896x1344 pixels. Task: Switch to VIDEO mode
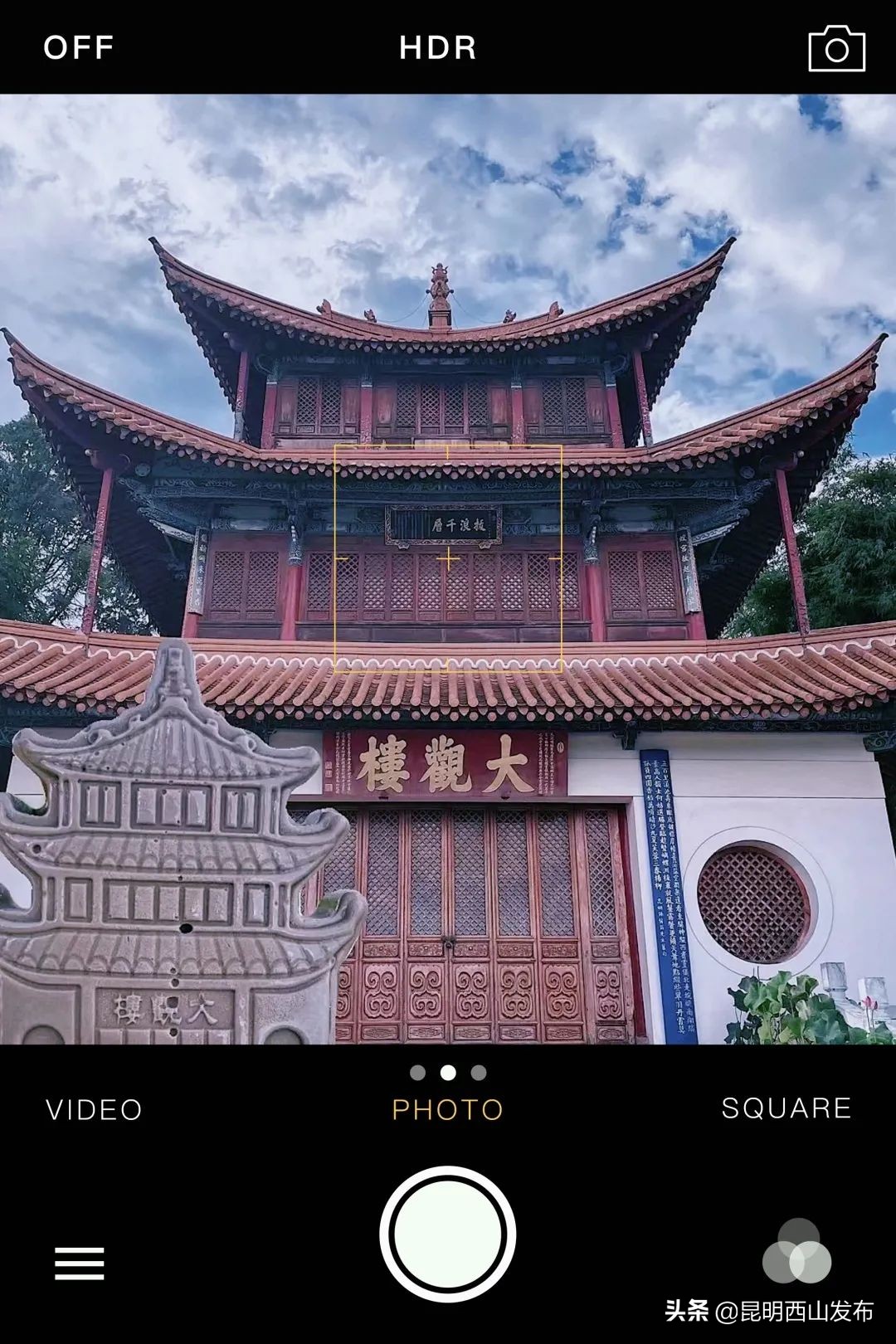(94, 1108)
